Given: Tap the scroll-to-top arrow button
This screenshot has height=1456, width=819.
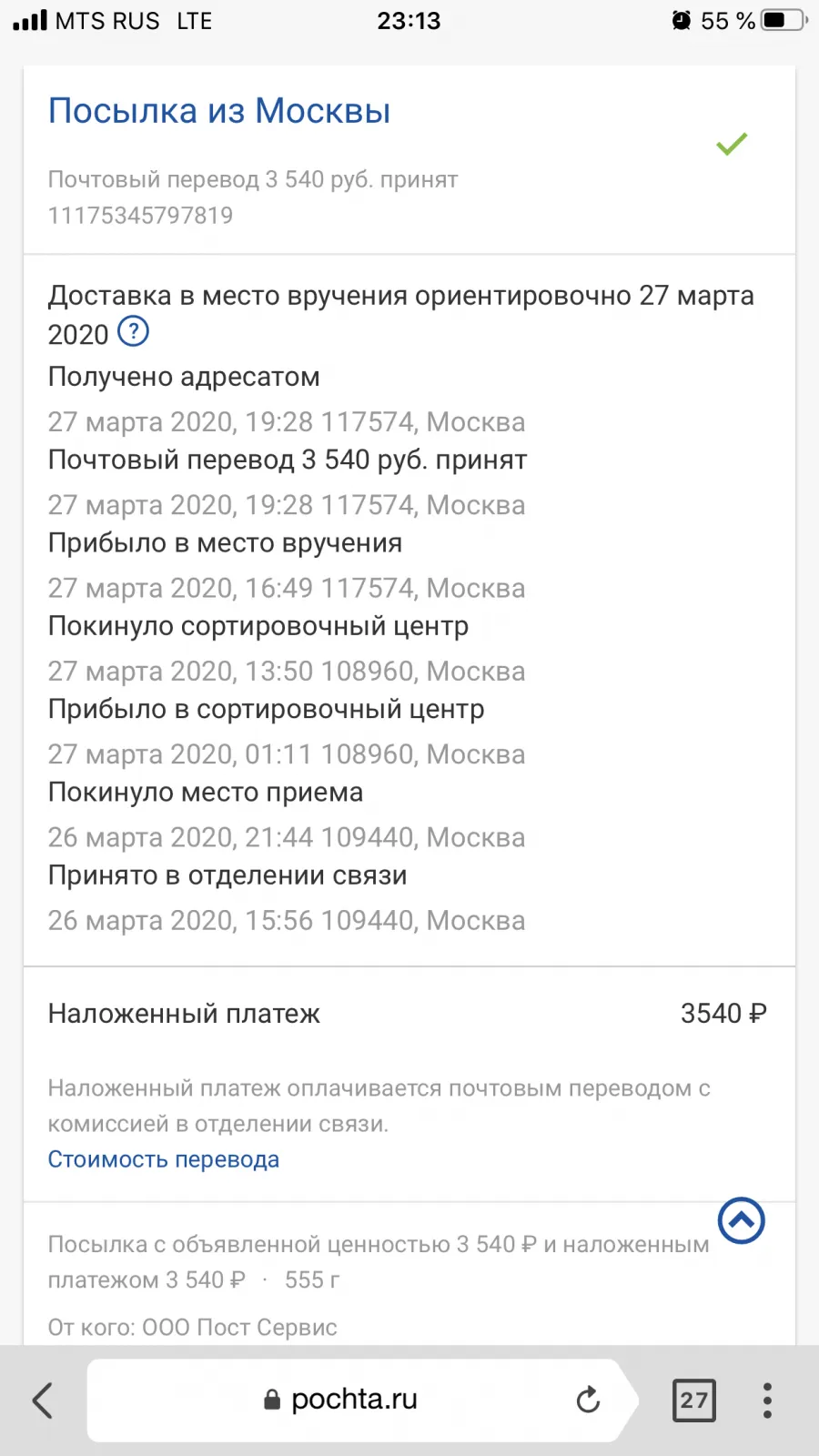Looking at the screenshot, I should (x=742, y=1220).
